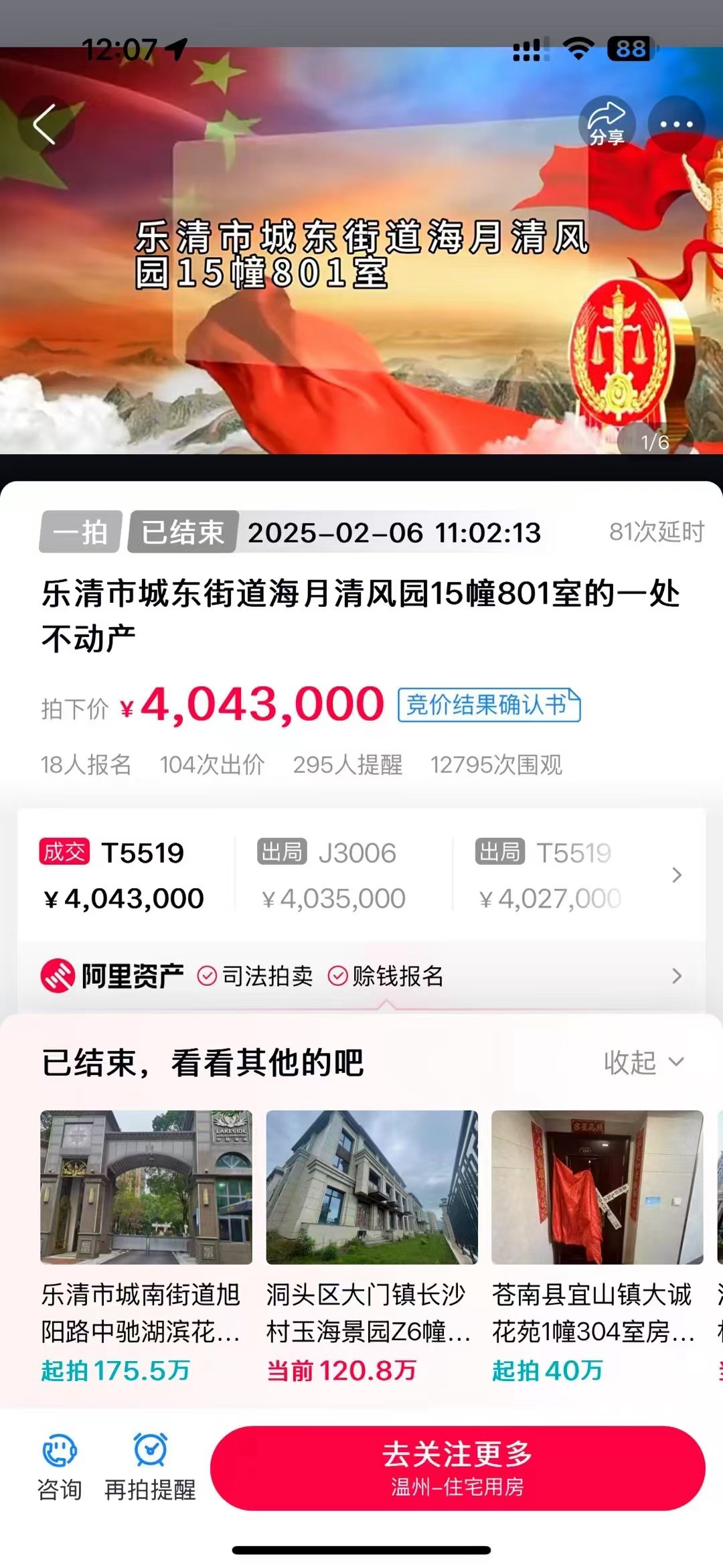Viewport: 723px width, 1568px height.
Task: Collapse recommendations with 收起
Action: (x=643, y=1063)
